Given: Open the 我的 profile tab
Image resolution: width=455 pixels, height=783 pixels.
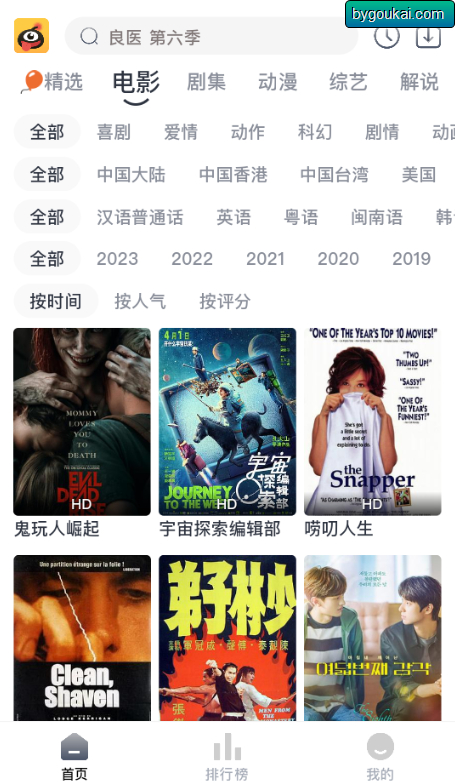Looking at the screenshot, I should pos(380,756).
